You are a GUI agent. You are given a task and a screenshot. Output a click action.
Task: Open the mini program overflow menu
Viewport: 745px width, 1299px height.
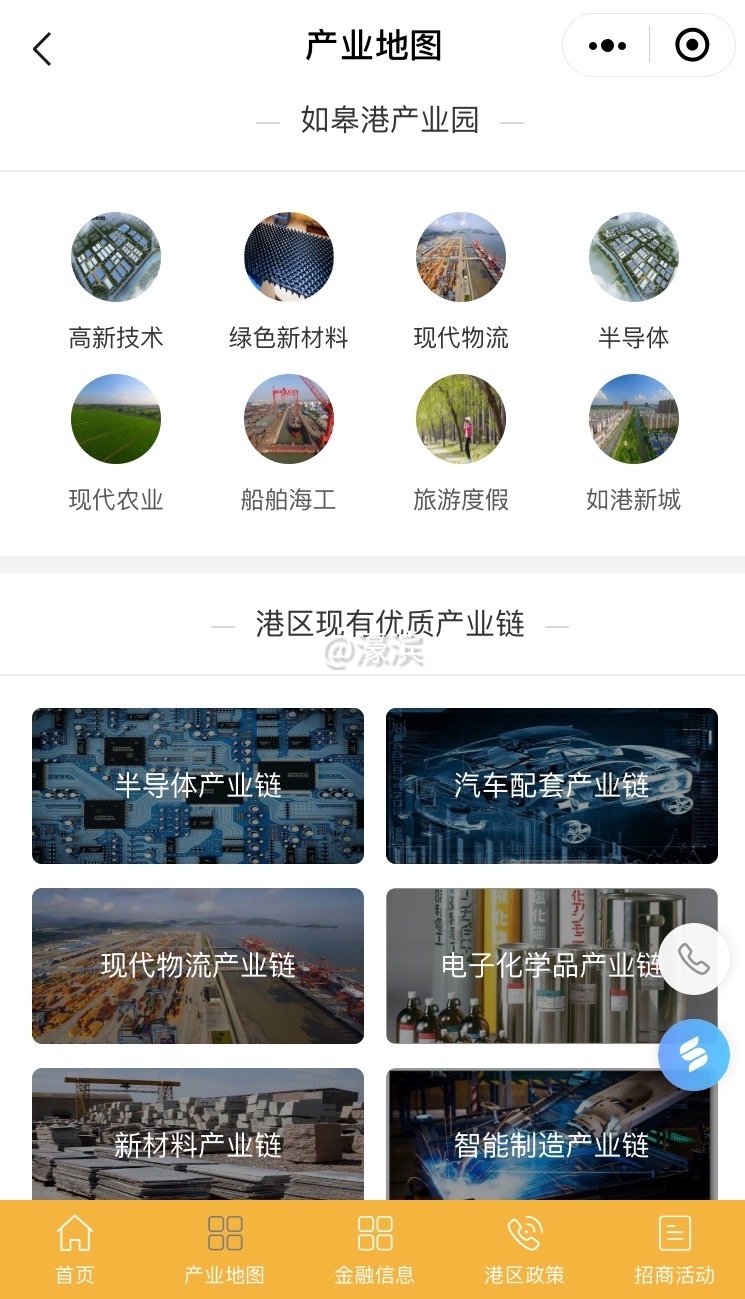pos(607,46)
